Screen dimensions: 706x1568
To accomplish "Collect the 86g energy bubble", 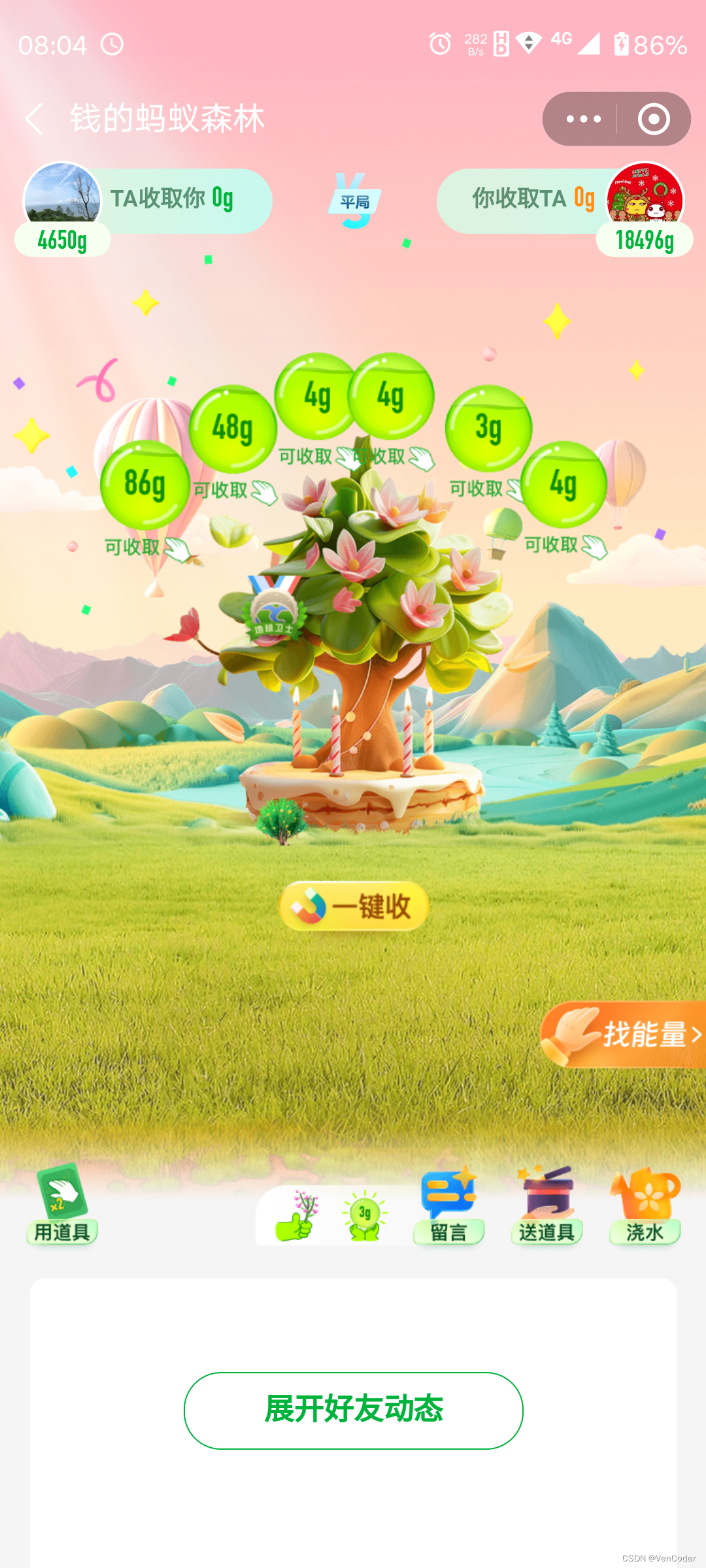I will (x=144, y=484).
